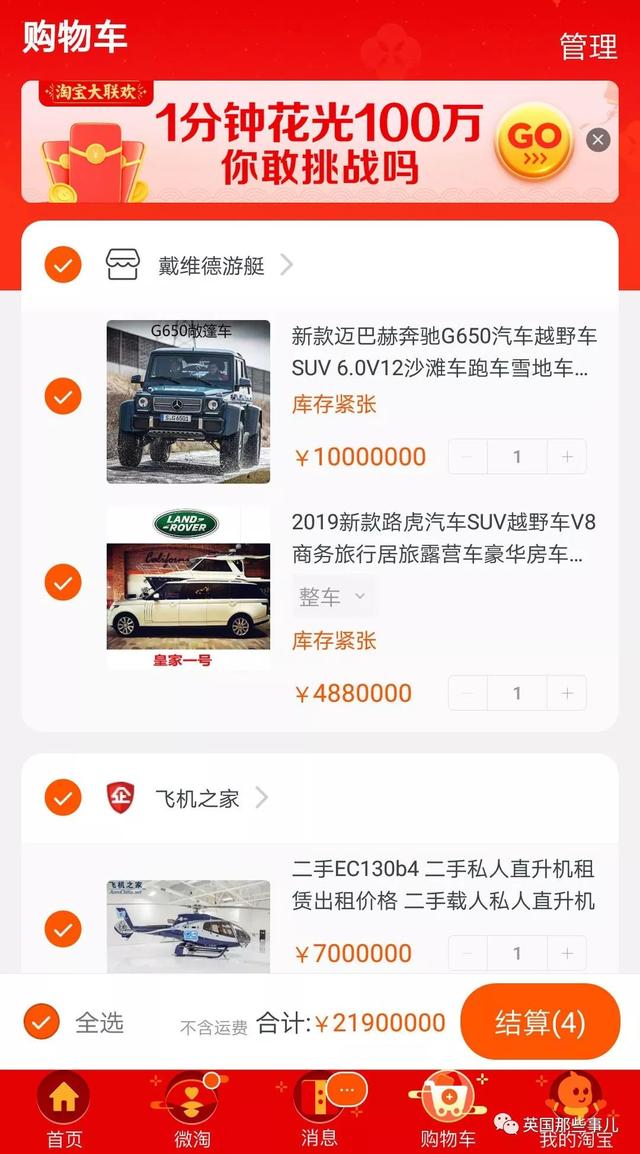Tap 结算(4) to check out
Image resolution: width=640 pixels, height=1154 pixels.
click(540, 1022)
